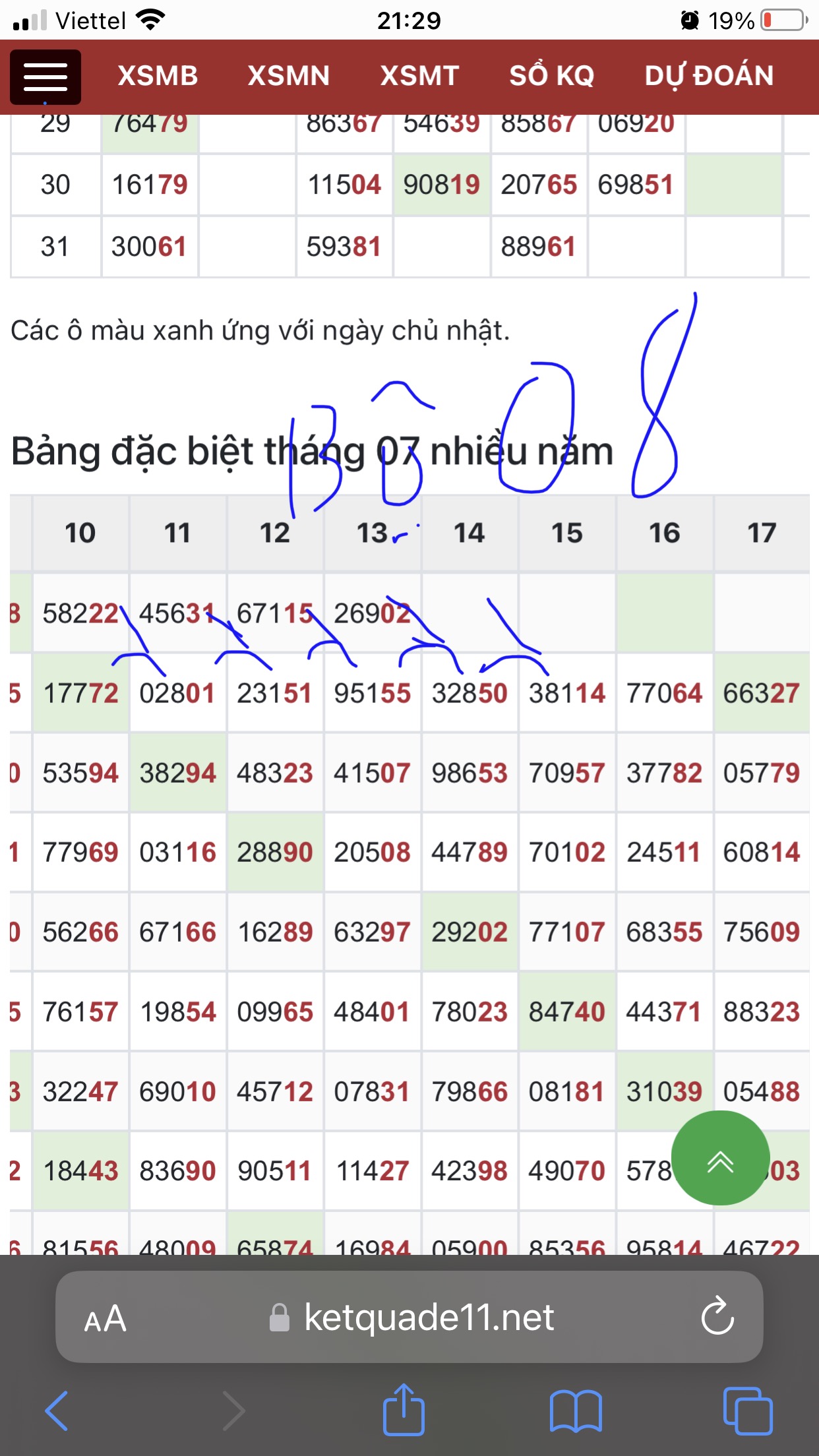
Task: Go back to the previous page
Action: (x=57, y=1411)
